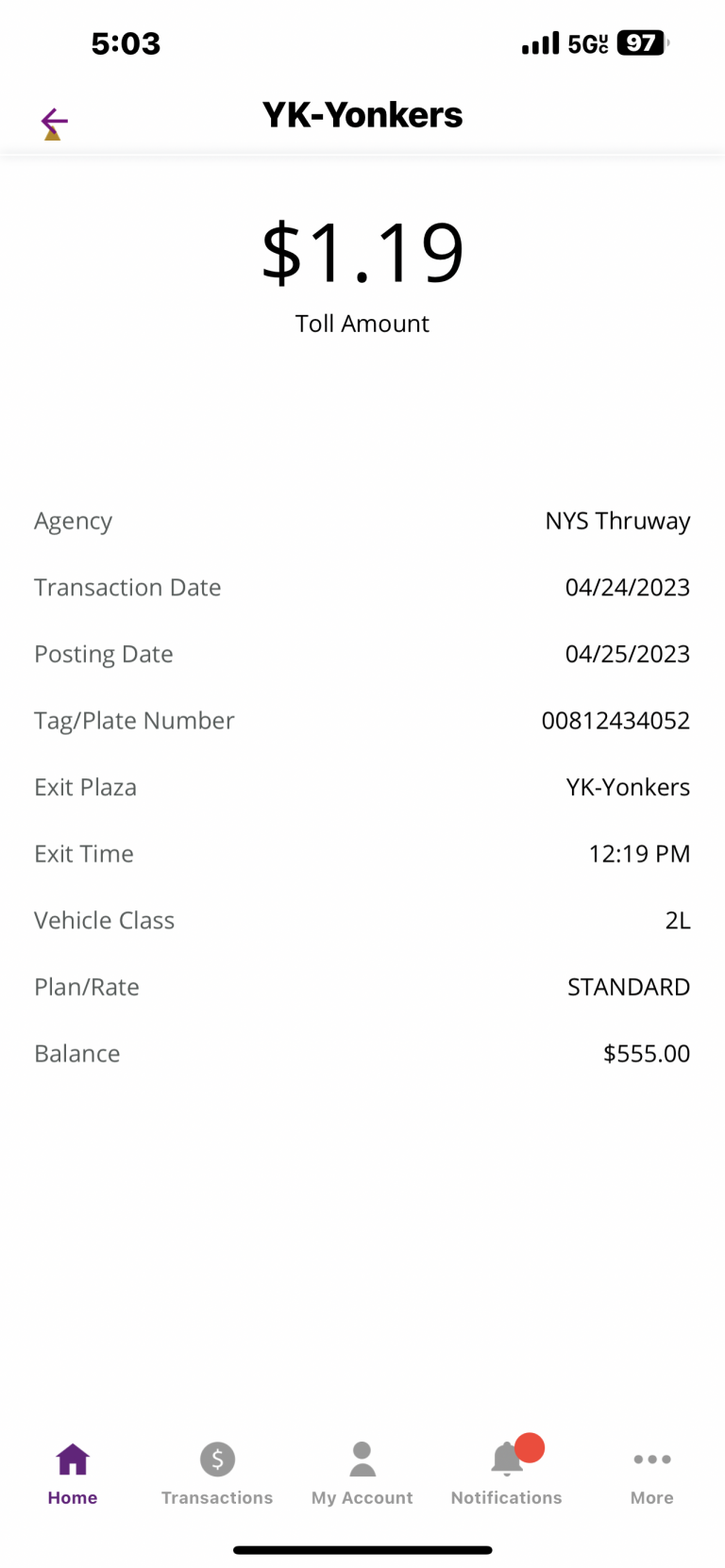
Task: Open the Transactions tab
Action: click(217, 1475)
